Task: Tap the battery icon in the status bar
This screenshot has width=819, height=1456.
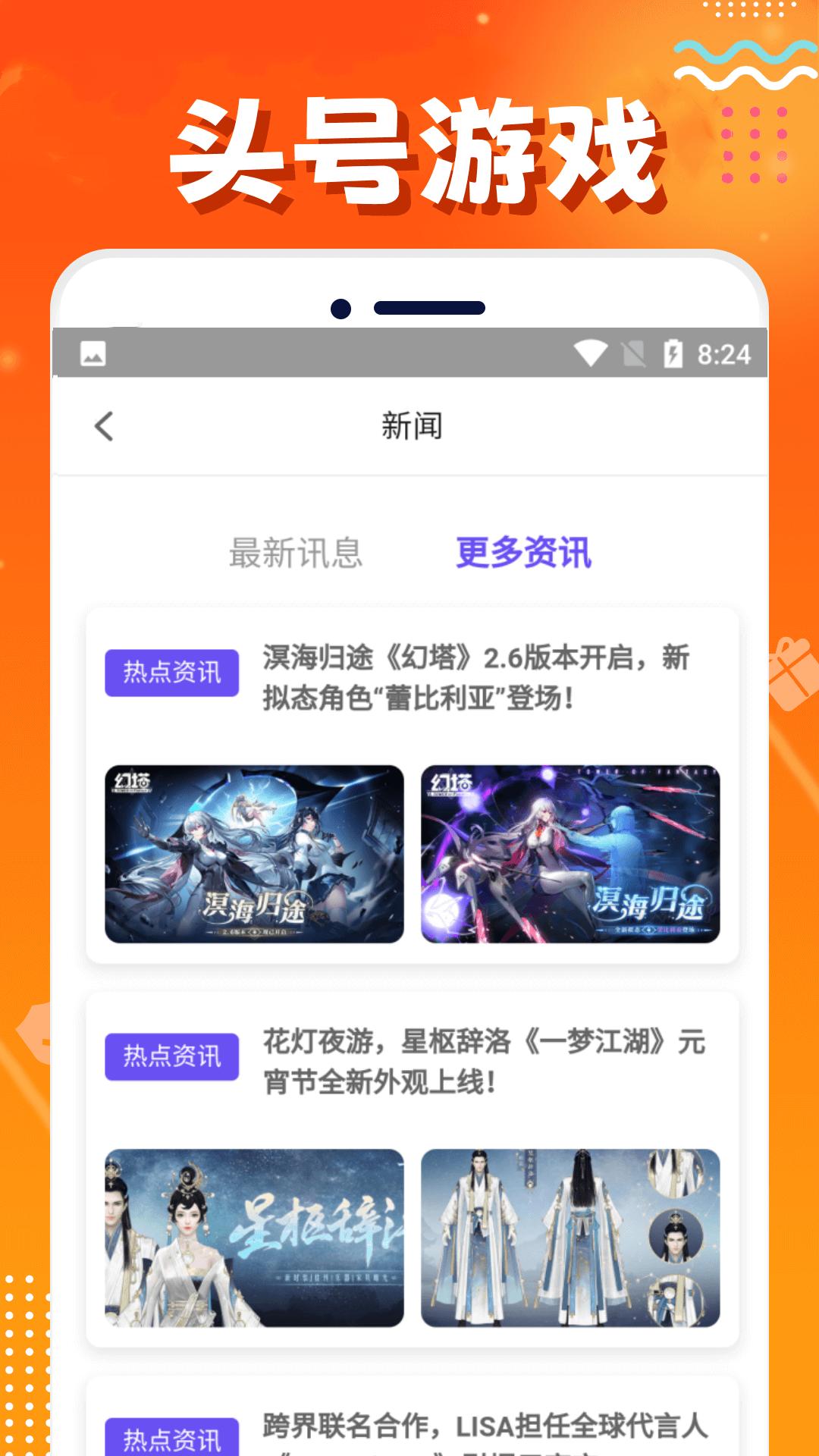Action: click(673, 351)
